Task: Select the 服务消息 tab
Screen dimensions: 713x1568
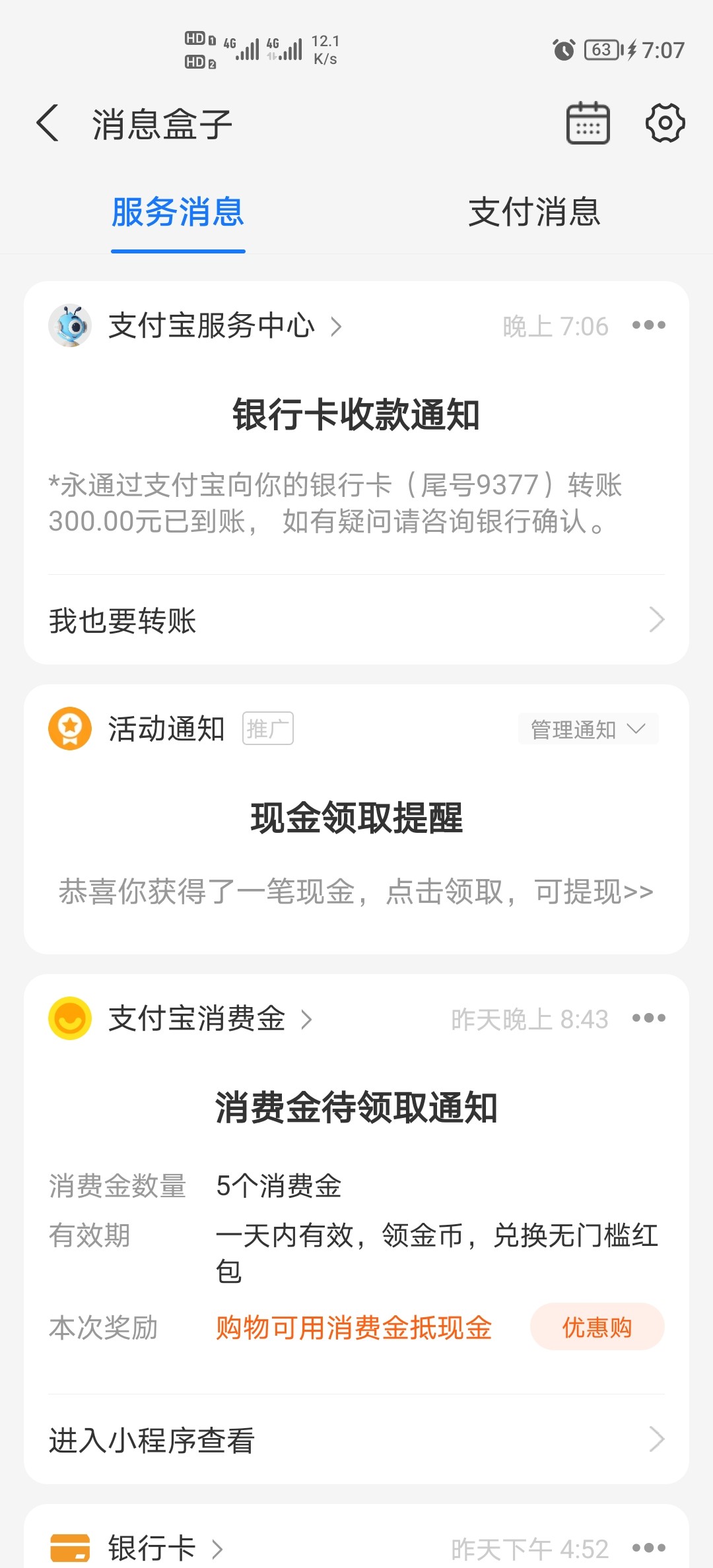Action: [x=178, y=212]
